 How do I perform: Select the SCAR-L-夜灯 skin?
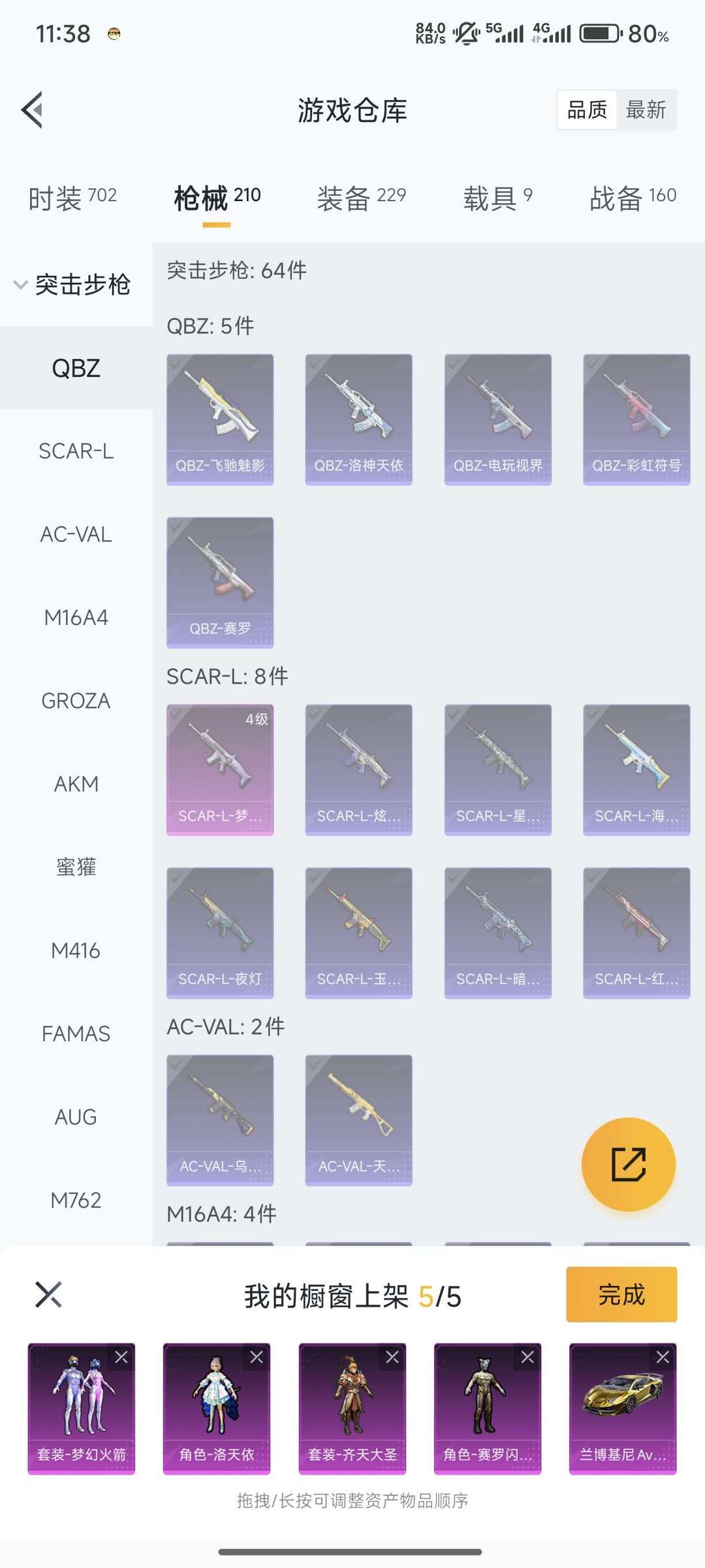click(x=220, y=933)
